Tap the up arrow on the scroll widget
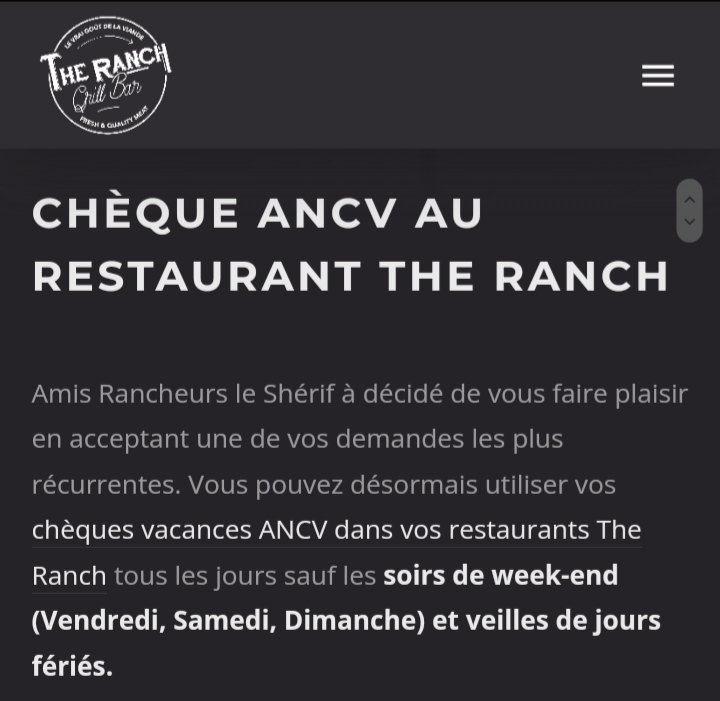Viewport: 720px width, 701px height. pos(689,198)
